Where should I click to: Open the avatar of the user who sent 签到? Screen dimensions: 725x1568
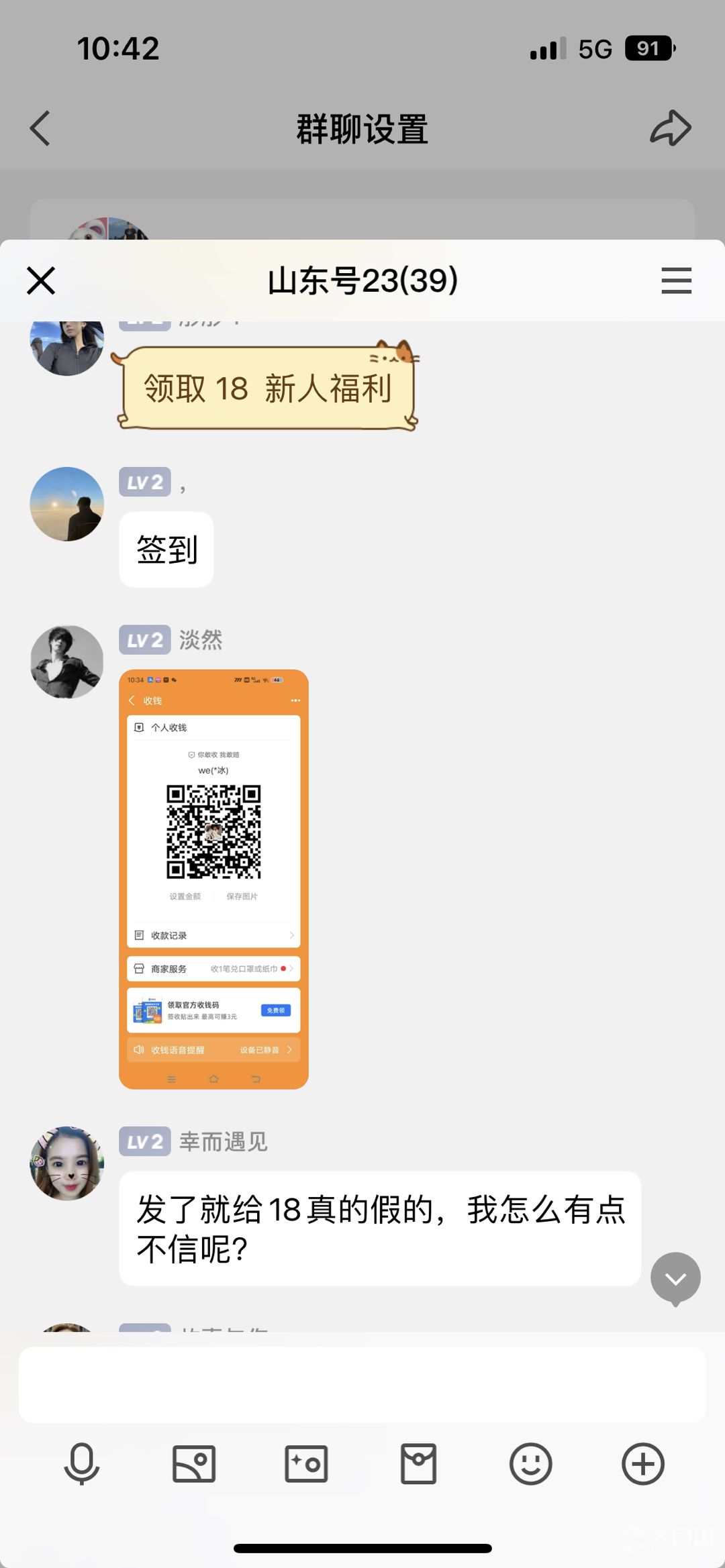tap(67, 504)
